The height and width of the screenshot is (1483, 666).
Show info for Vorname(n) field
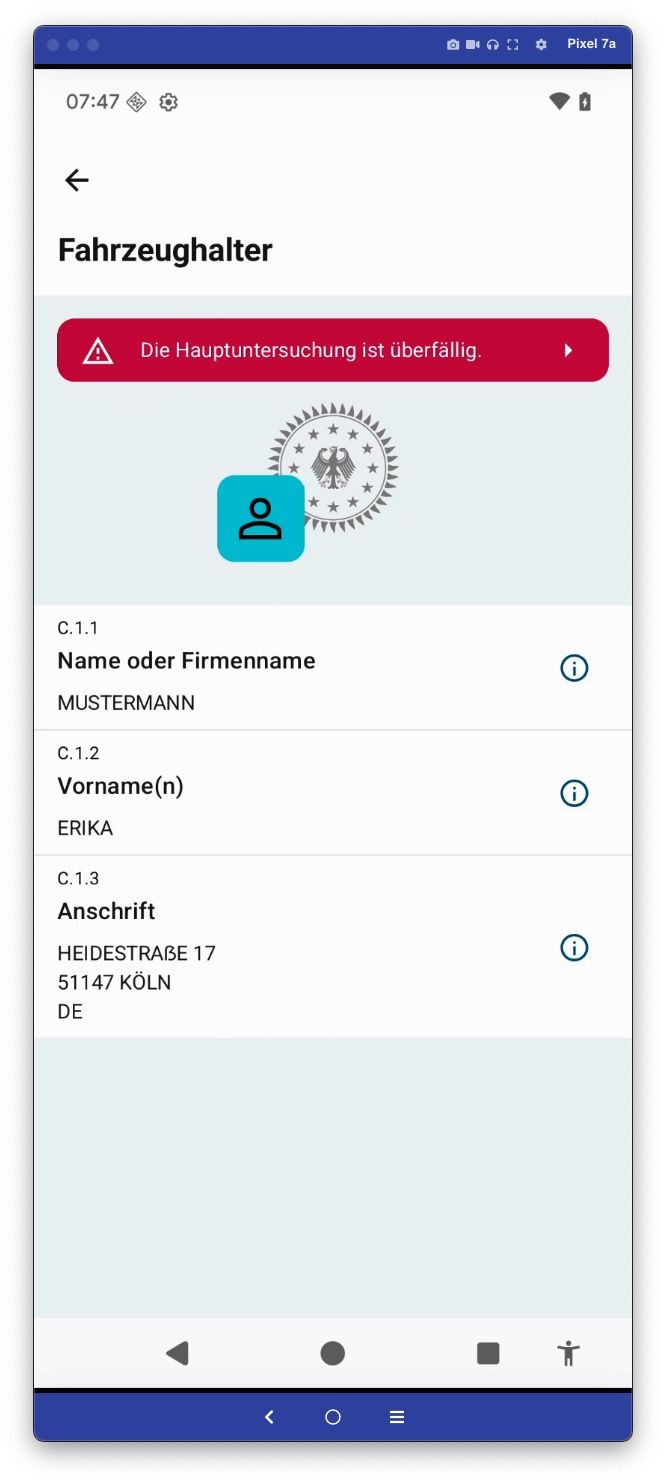point(574,793)
